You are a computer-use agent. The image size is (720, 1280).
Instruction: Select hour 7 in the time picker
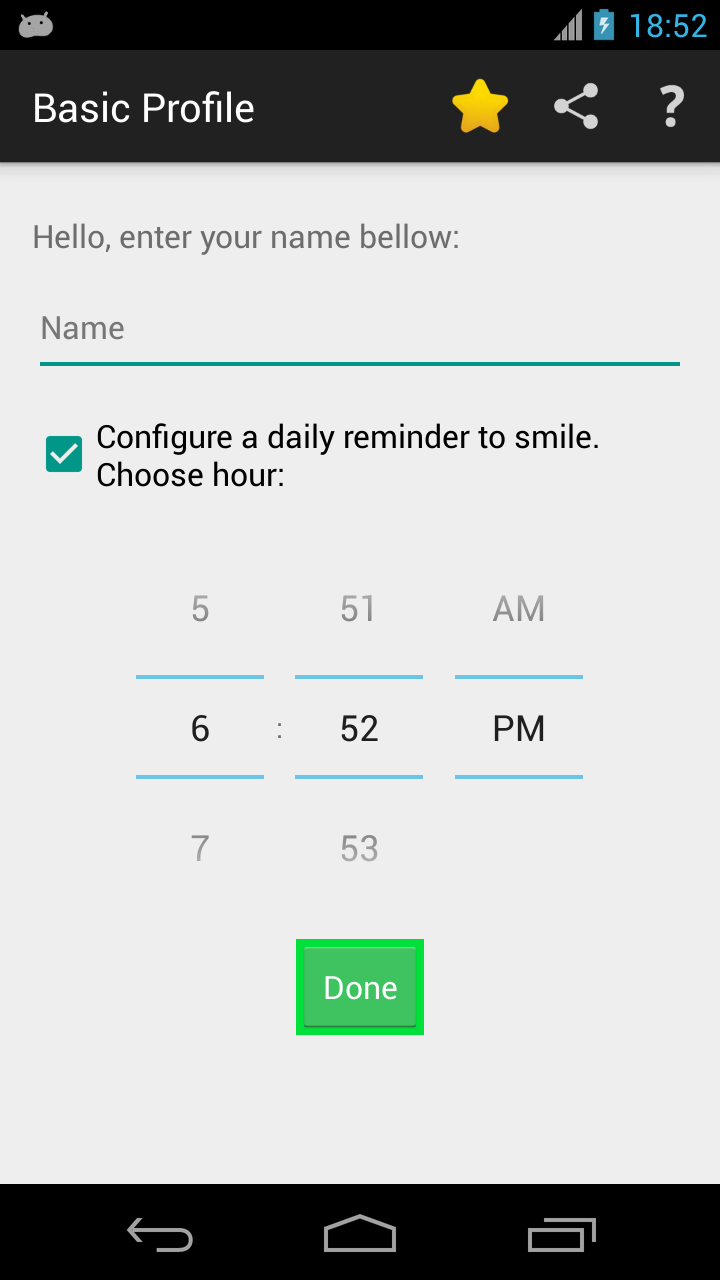tap(200, 849)
